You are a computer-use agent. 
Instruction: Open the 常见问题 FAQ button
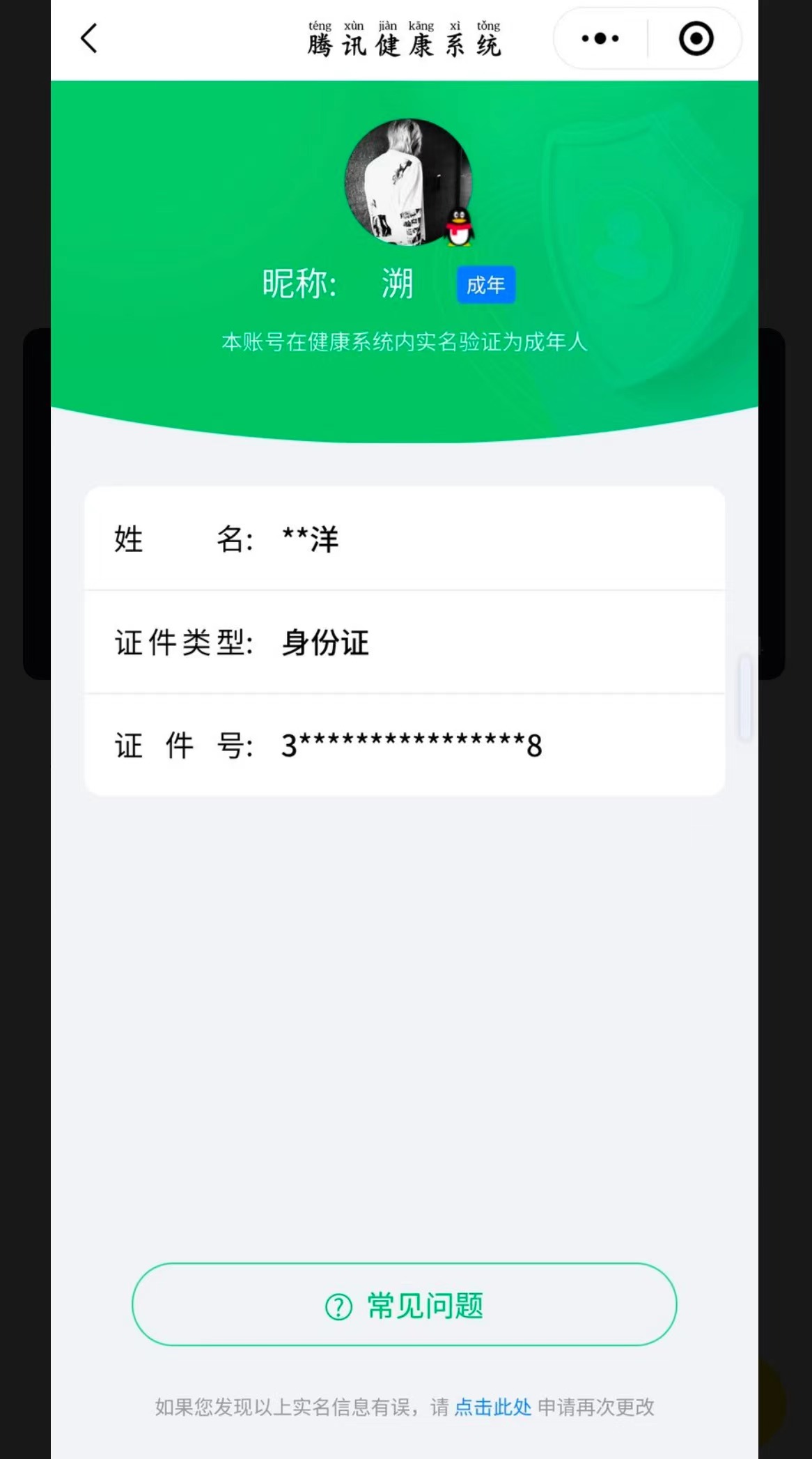coord(405,1304)
